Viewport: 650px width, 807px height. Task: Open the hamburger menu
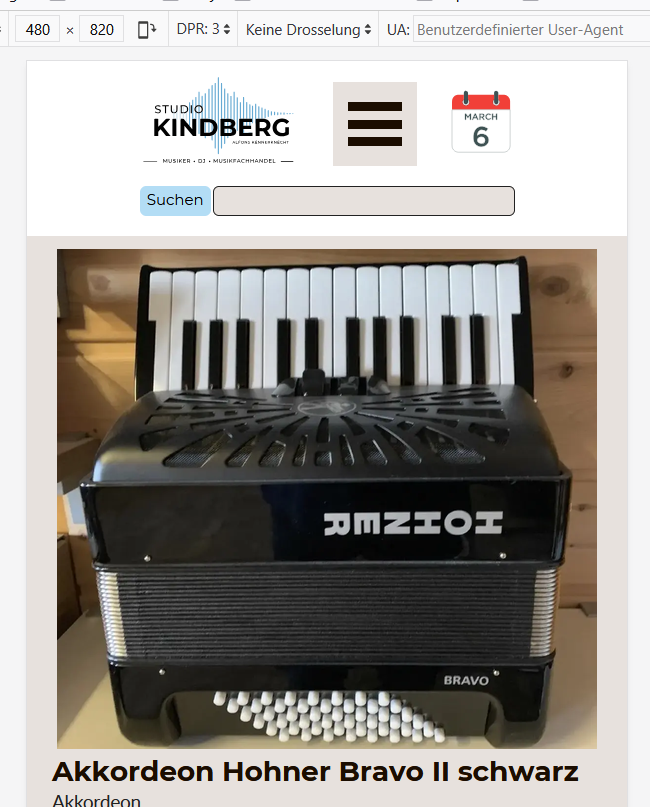point(375,124)
